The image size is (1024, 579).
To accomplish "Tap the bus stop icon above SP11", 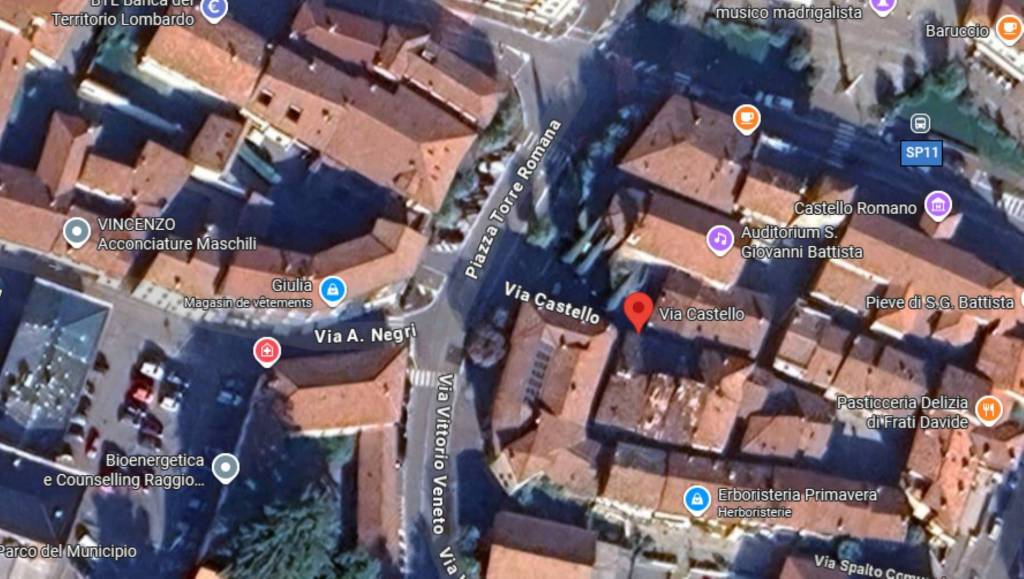I will (x=920, y=125).
